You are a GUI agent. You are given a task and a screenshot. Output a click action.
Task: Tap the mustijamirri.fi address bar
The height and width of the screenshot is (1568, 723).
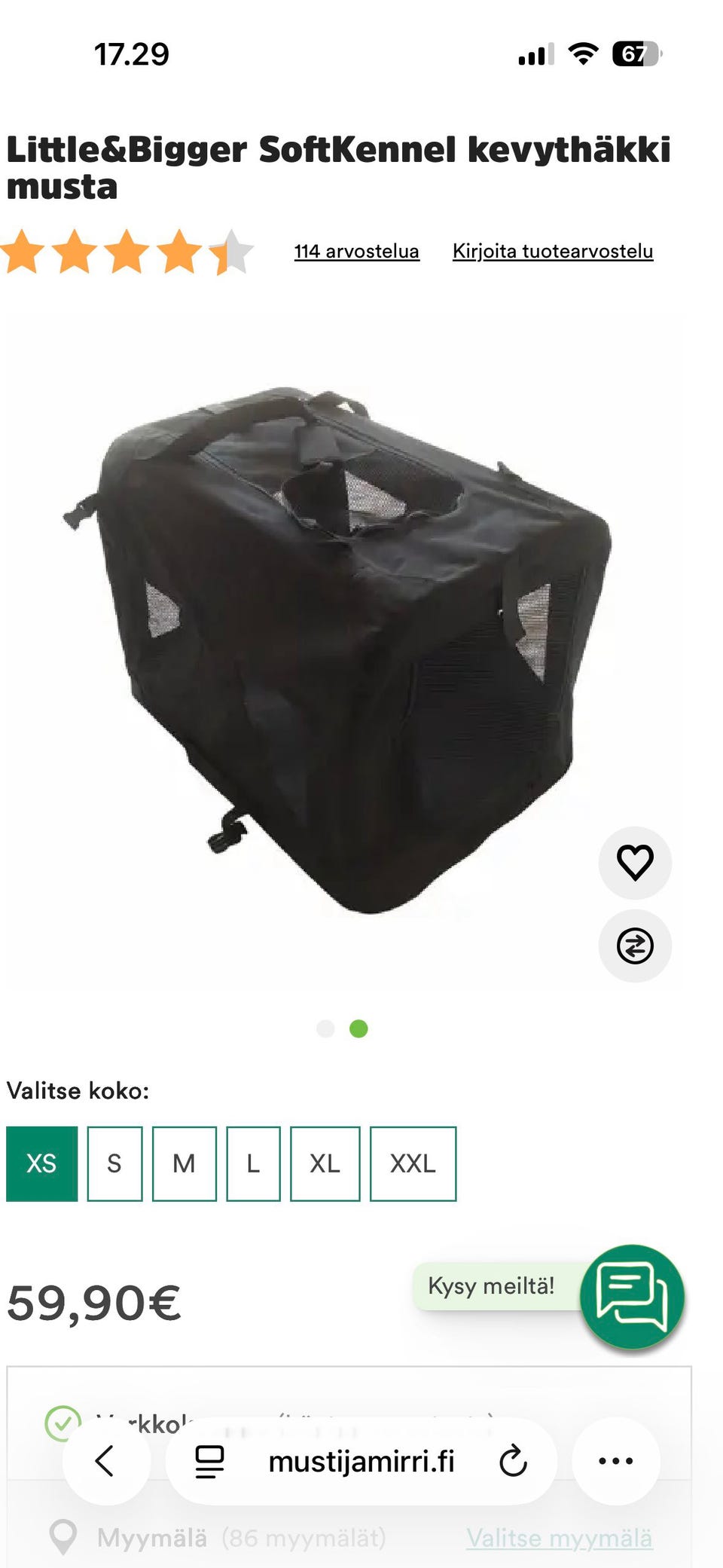click(361, 1461)
